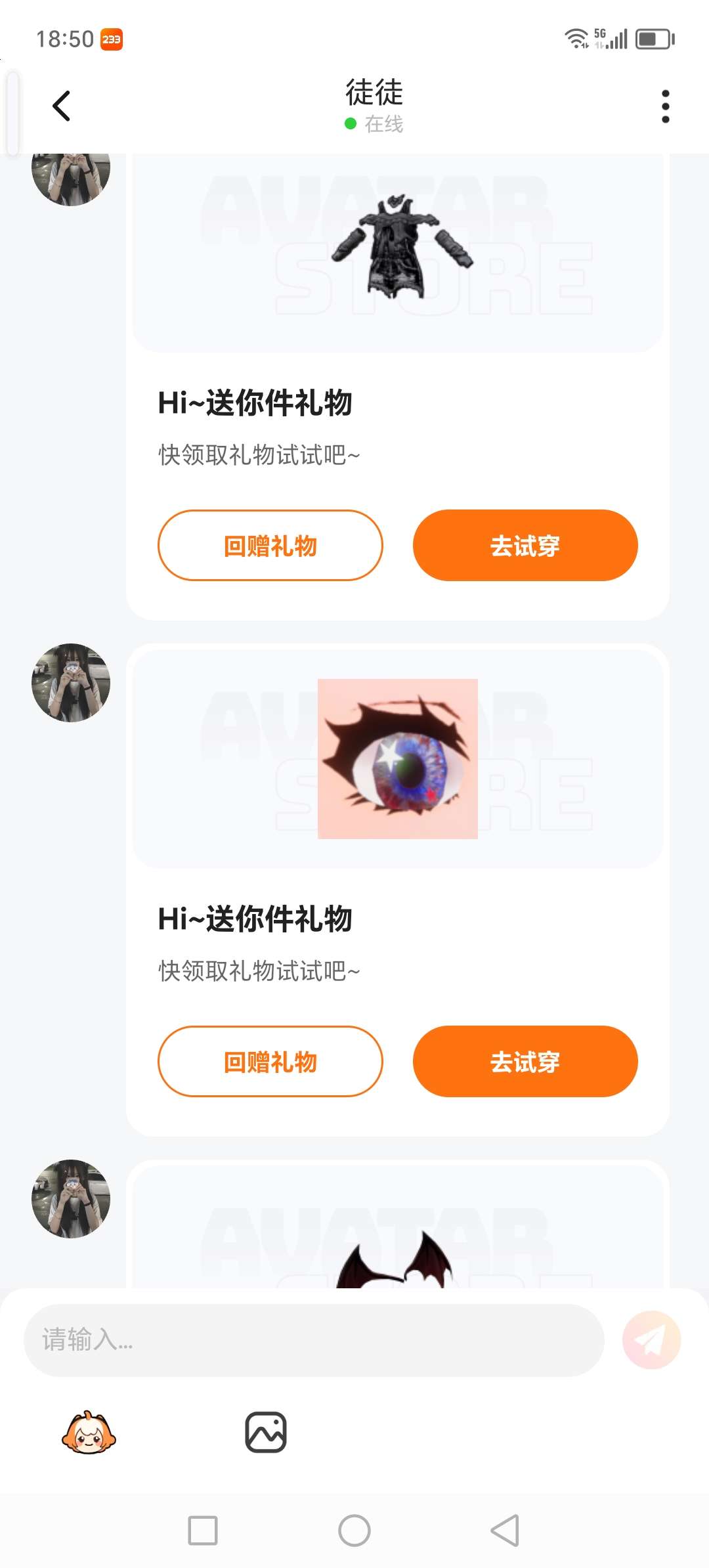
Task: Open the recent apps view
Action: coord(203,1531)
